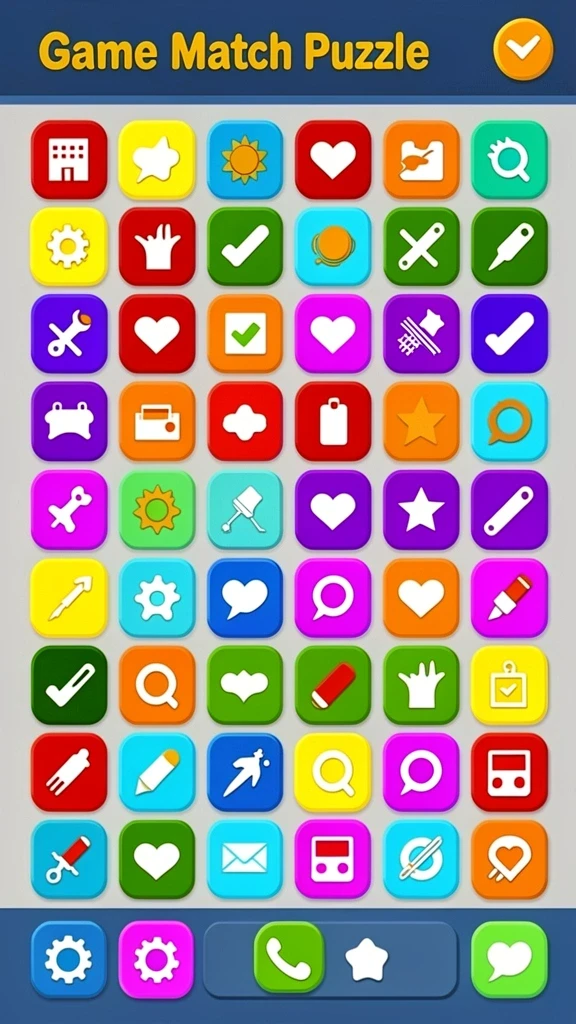The width and height of the screenshot is (576, 1024).
Task: Tap the yellow clipboard tile
Action: click(509, 685)
